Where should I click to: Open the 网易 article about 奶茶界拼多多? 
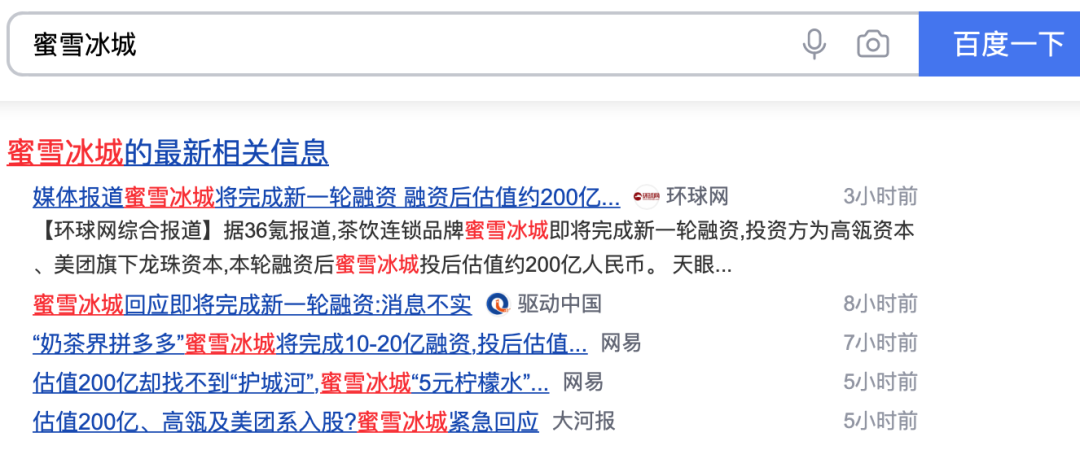tap(310, 344)
